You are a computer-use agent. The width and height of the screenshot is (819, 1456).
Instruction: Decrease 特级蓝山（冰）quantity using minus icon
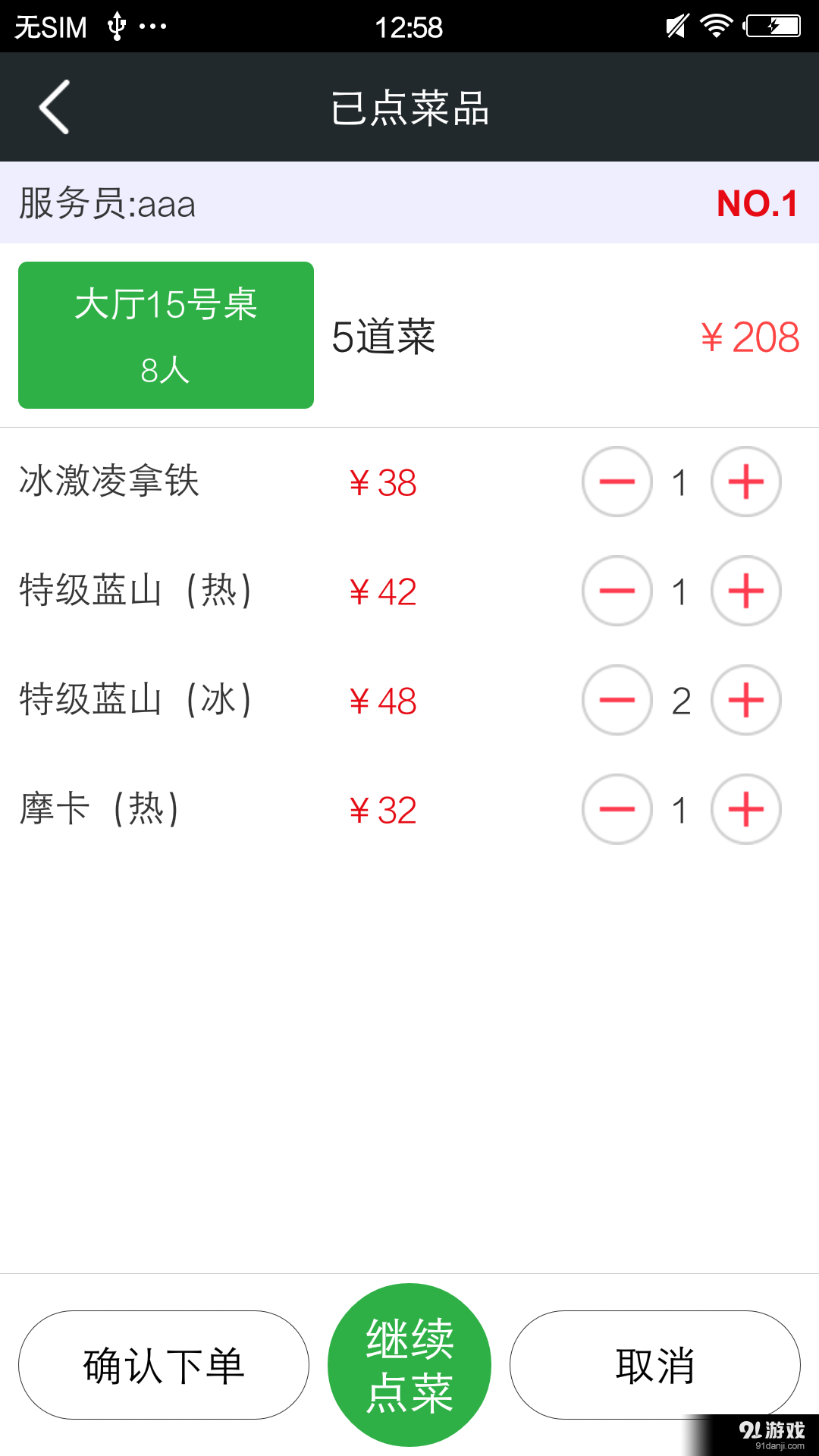tap(617, 701)
